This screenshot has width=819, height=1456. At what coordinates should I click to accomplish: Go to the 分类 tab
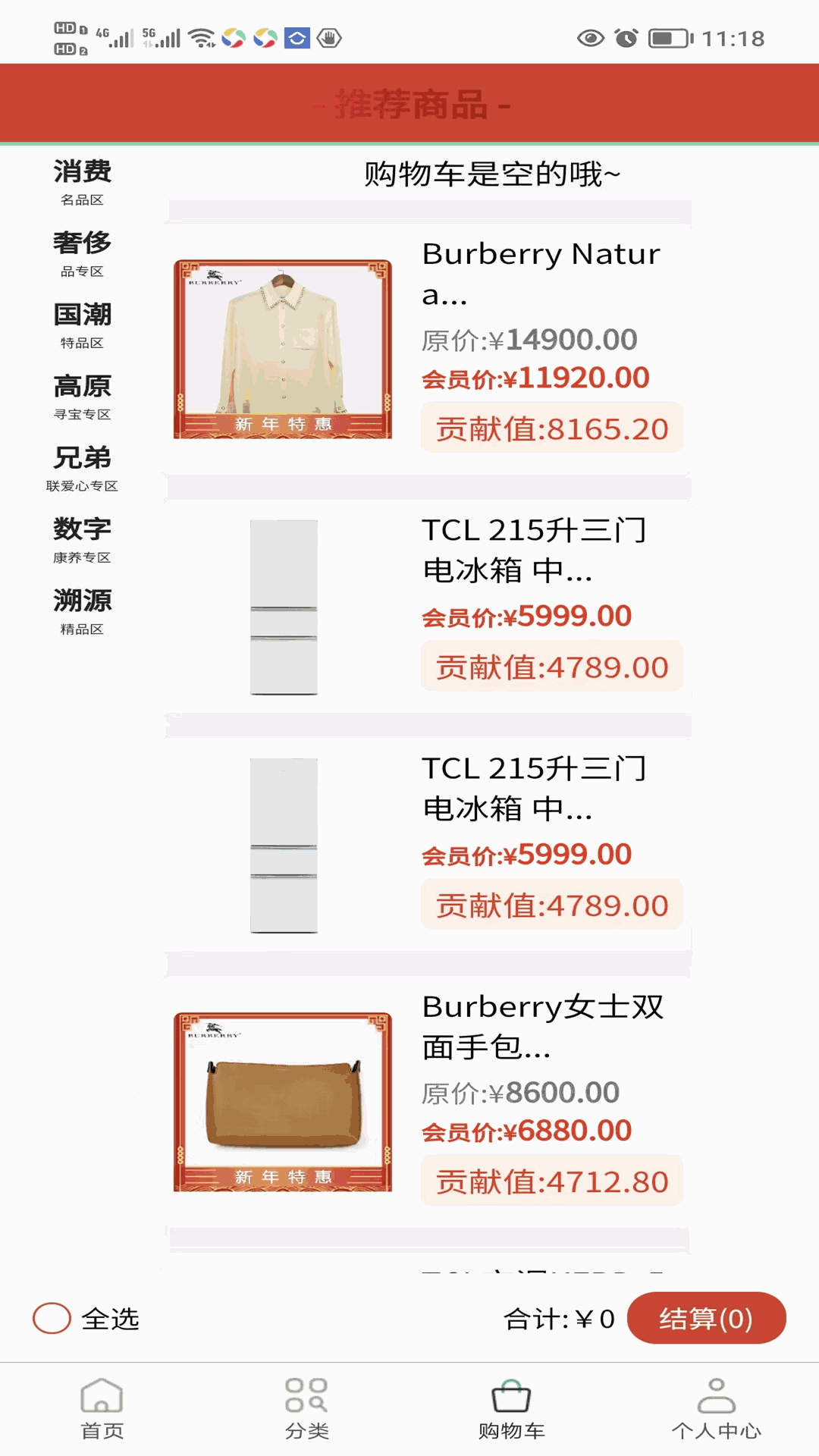pyautogui.click(x=307, y=1409)
